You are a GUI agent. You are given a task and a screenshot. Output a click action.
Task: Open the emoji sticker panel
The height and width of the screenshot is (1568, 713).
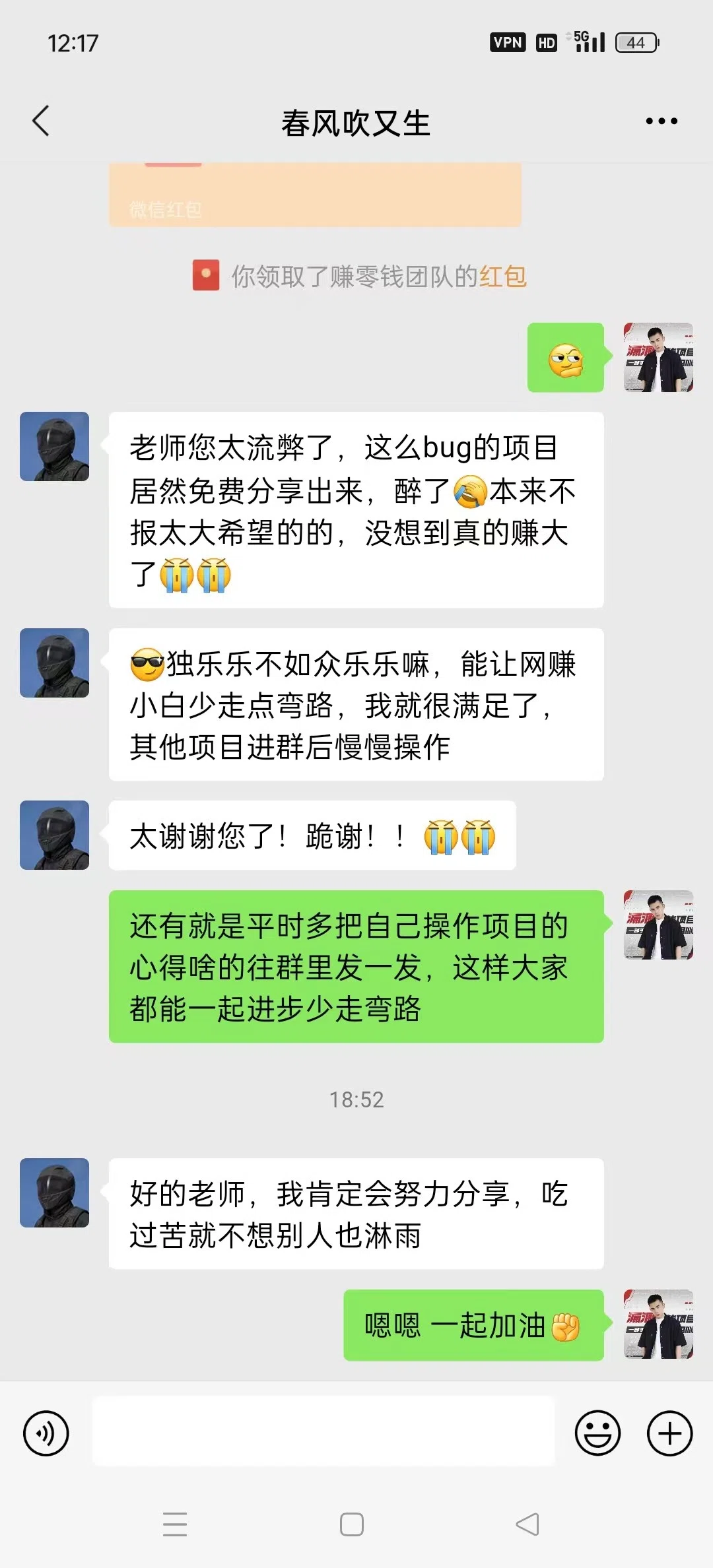pyautogui.click(x=597, y=1433)
